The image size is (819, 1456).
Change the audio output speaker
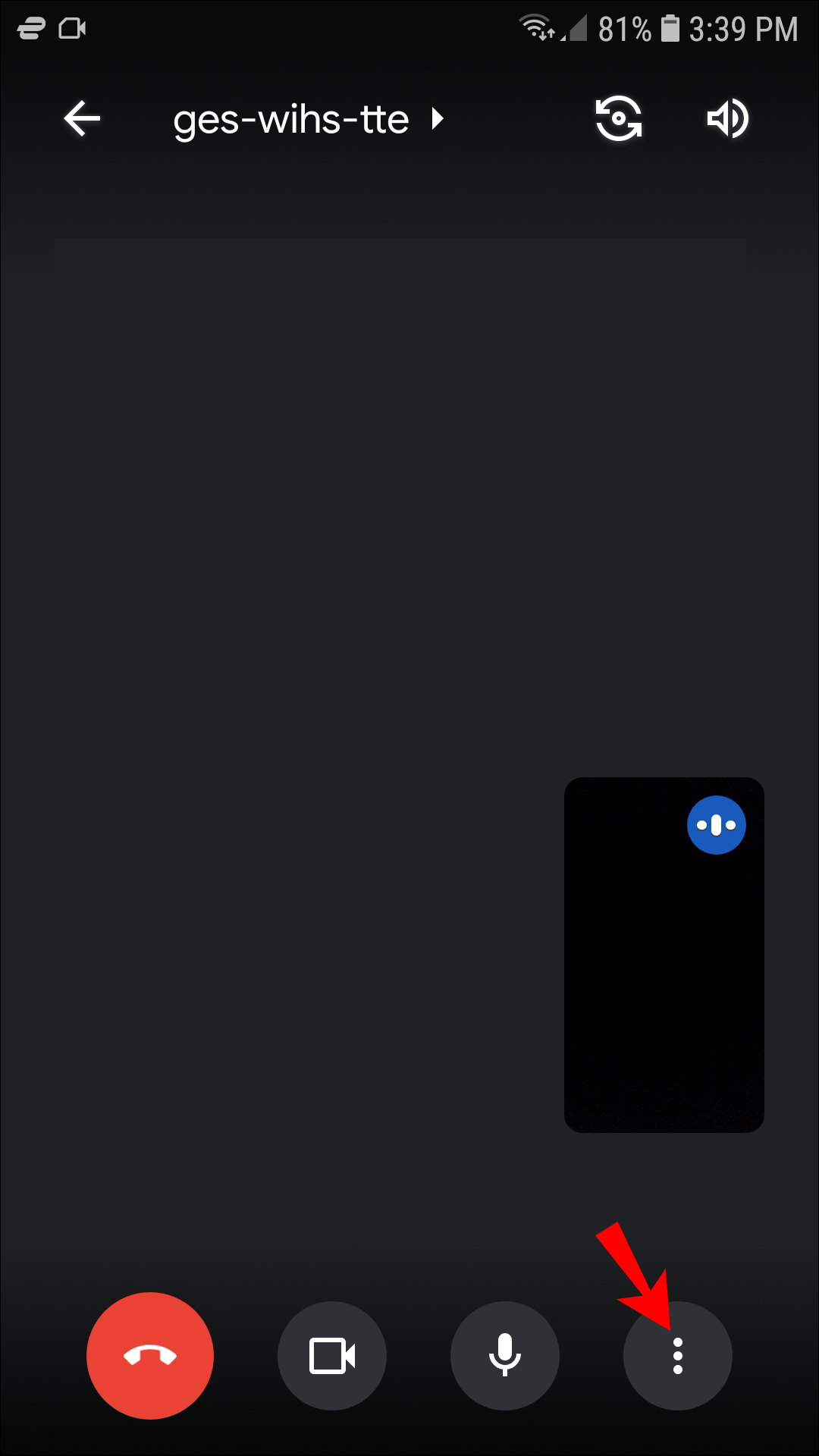[x=727, y=119]
